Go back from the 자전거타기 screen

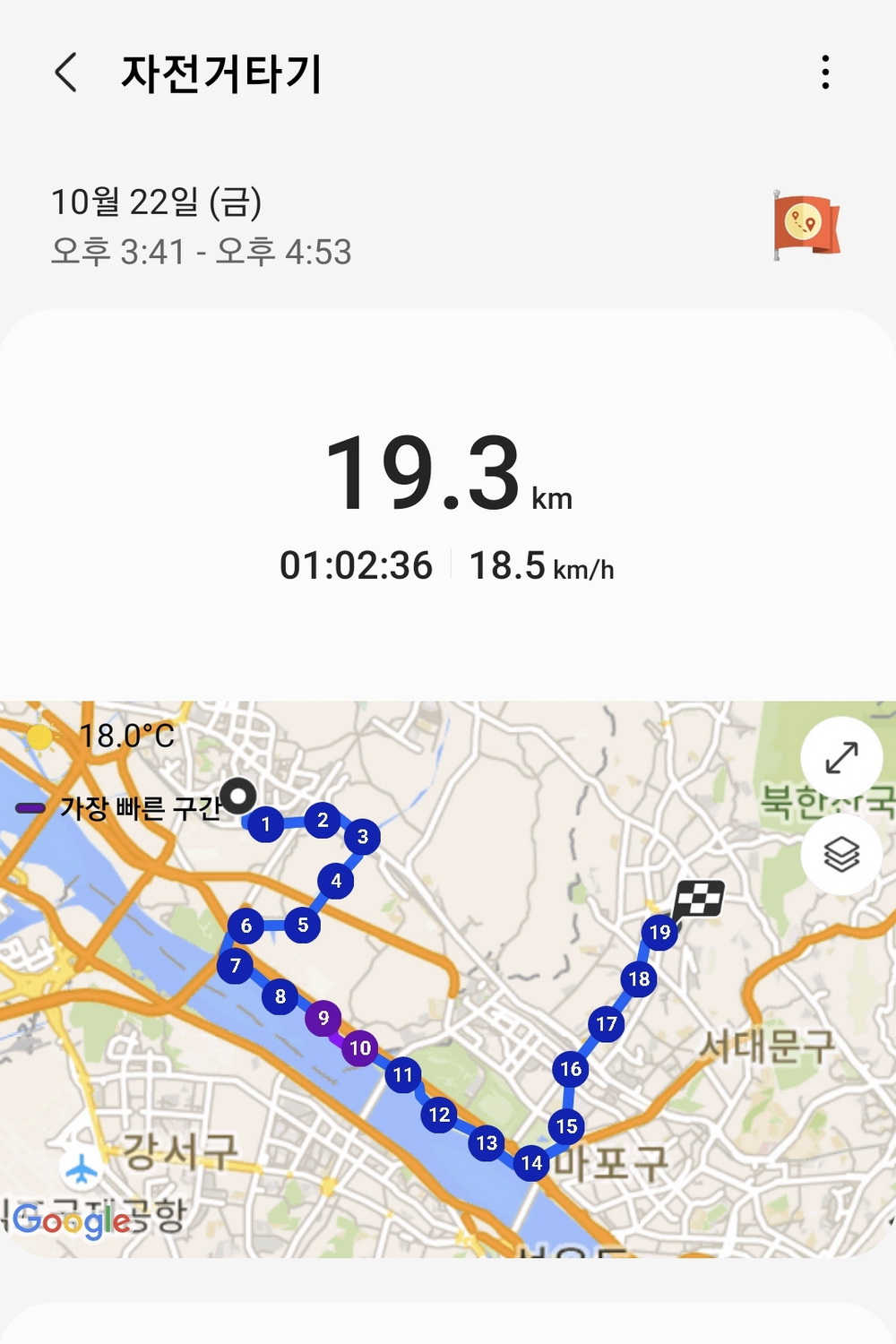click(66, 73)
